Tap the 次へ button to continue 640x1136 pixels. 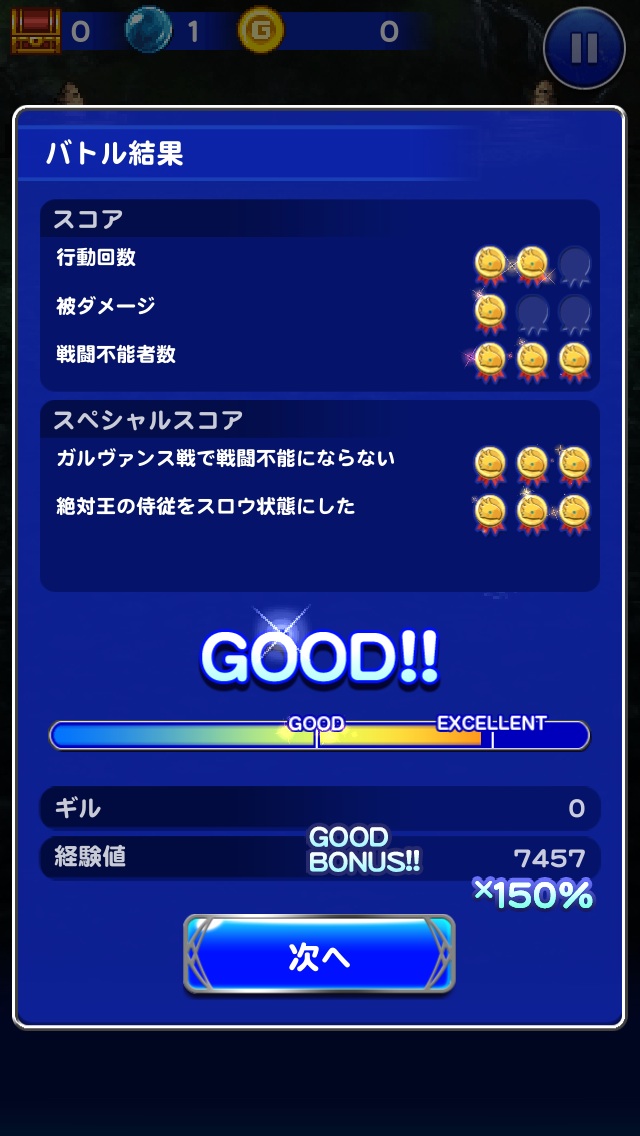pos(319,956)
